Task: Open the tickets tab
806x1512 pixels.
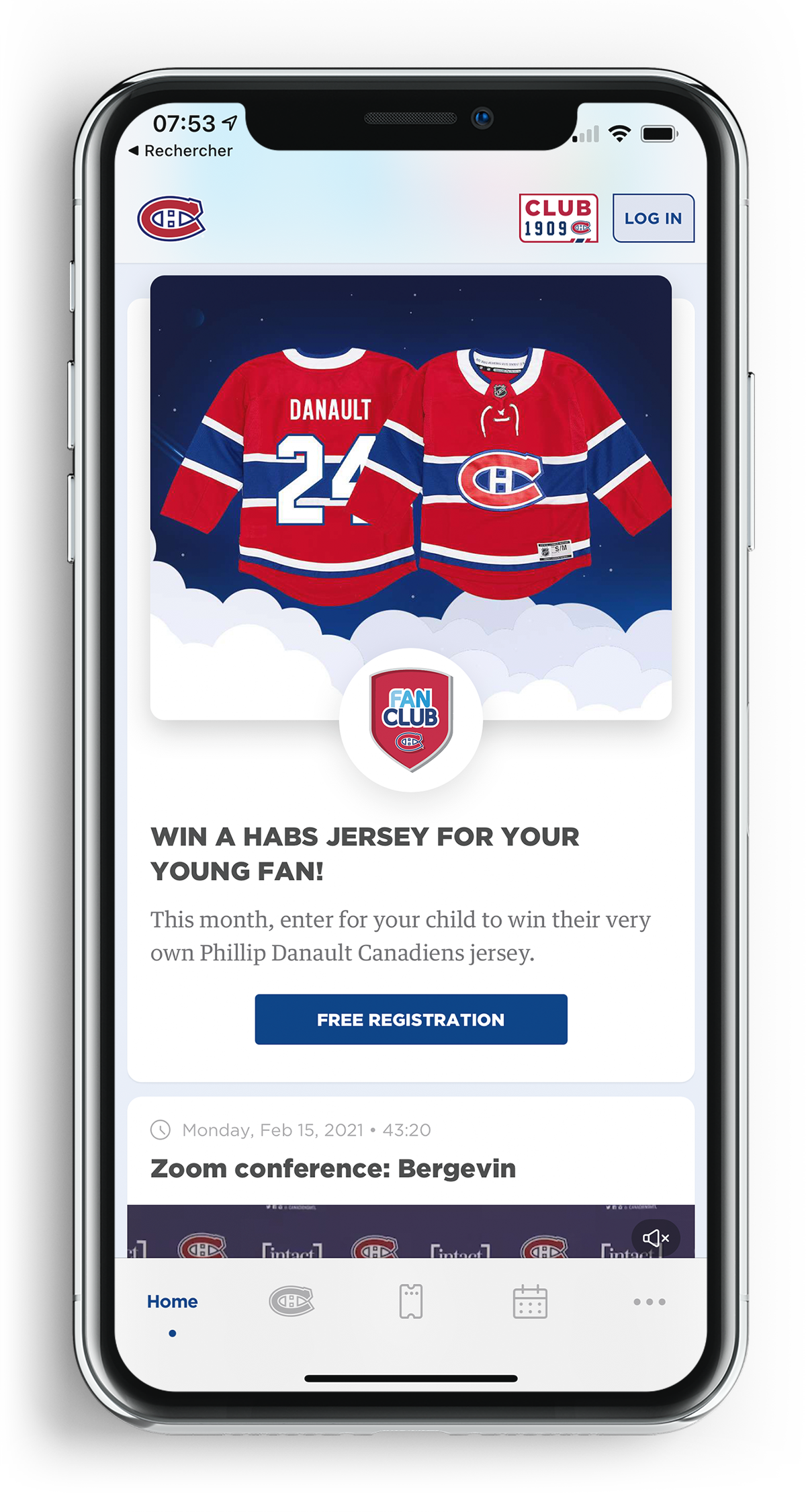Action: 410,1302
